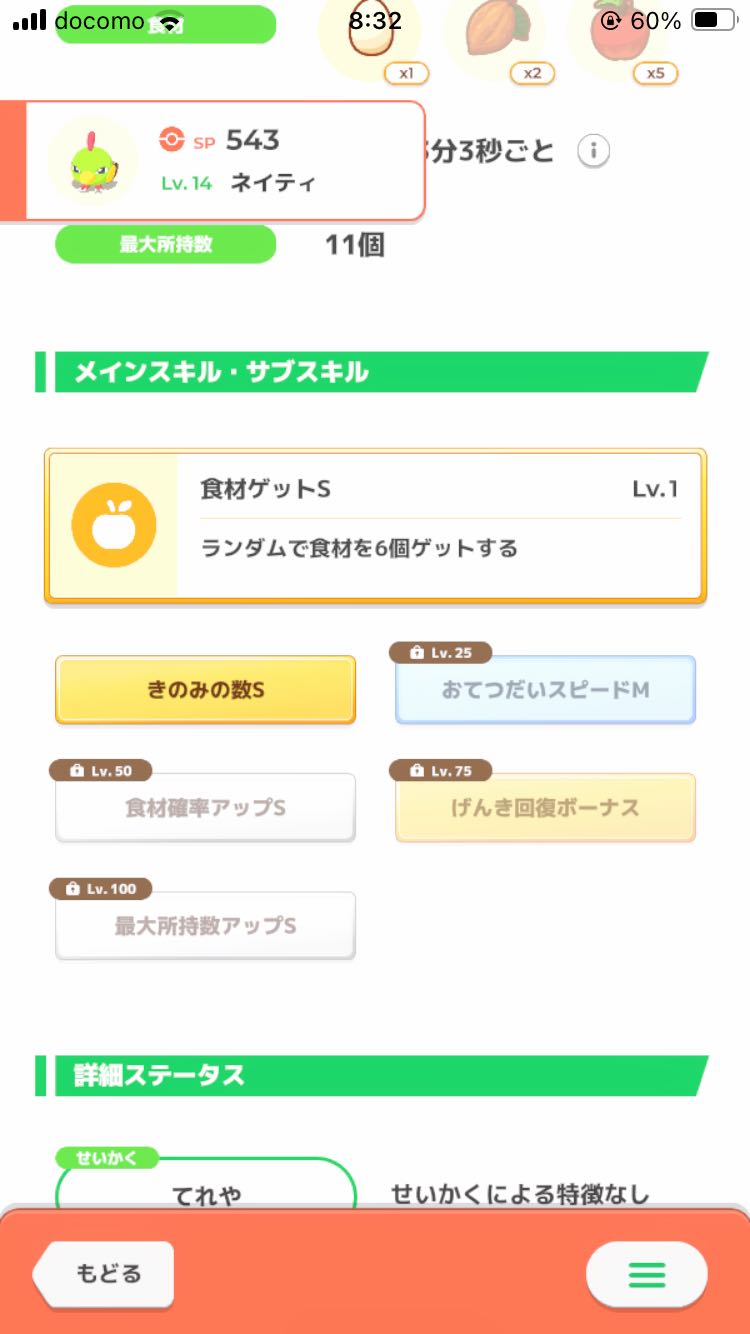
Task: Tap the もどる back button
Action: 104,1274
